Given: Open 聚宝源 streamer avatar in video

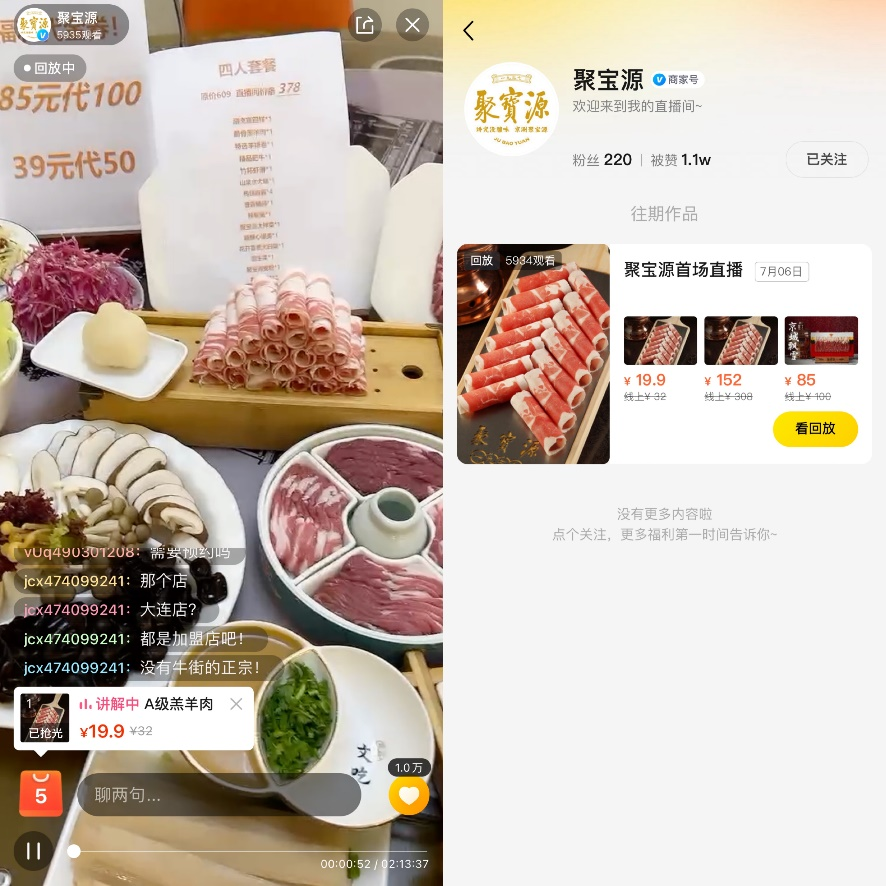Looking at the screenshot, I should click(34, 24).
